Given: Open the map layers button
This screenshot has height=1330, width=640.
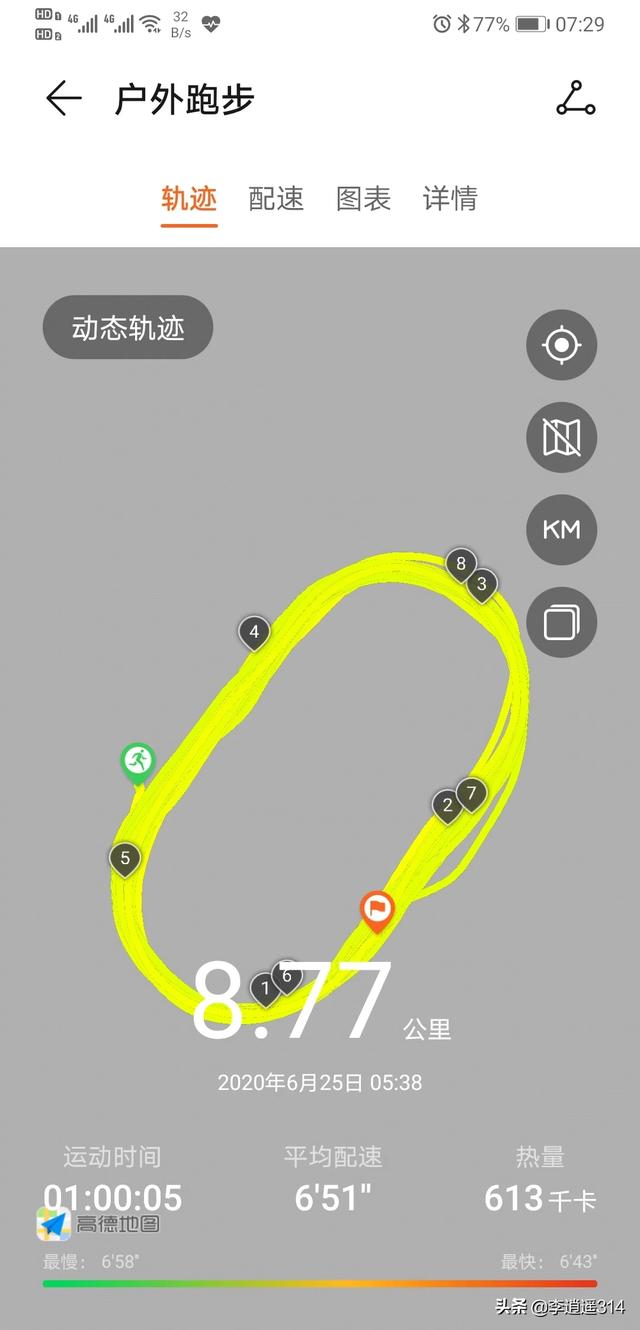Looking at the screenshot, I should click(x=562, y=622).
